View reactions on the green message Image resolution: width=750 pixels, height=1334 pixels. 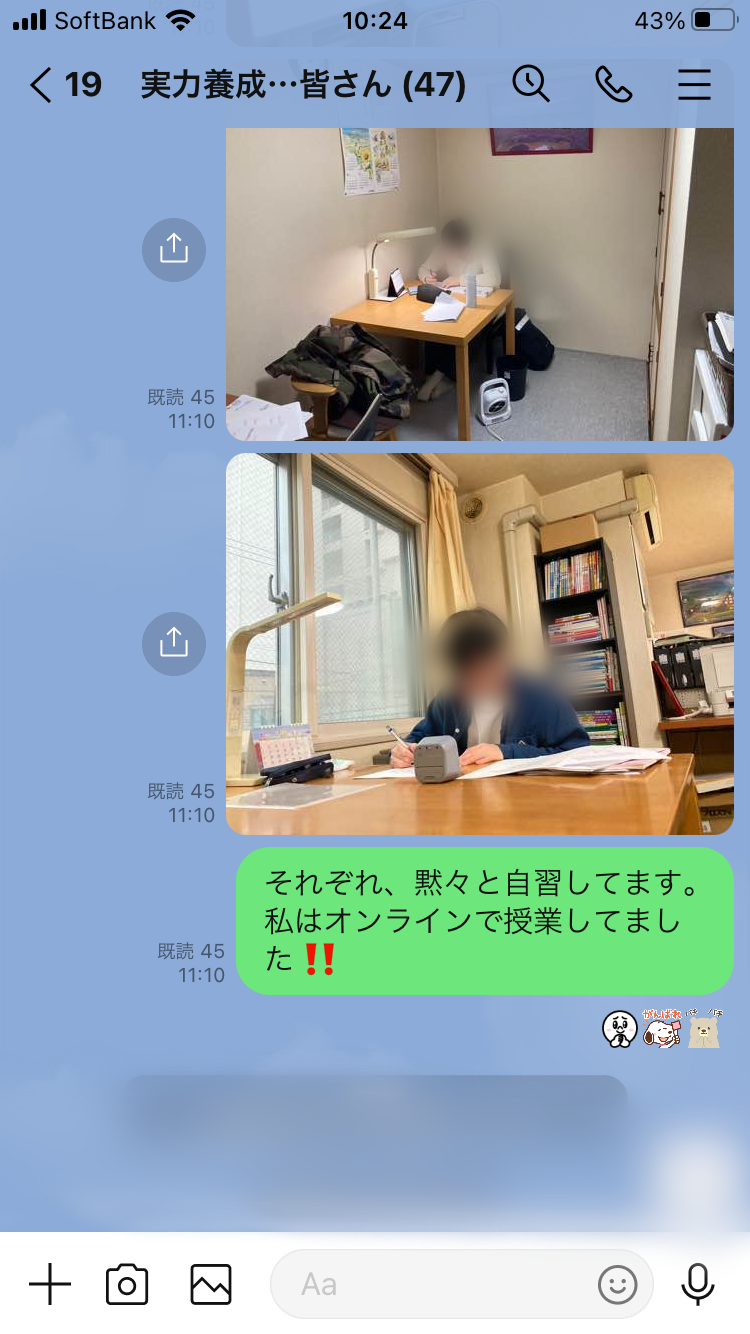click(x=661, y=1028)
